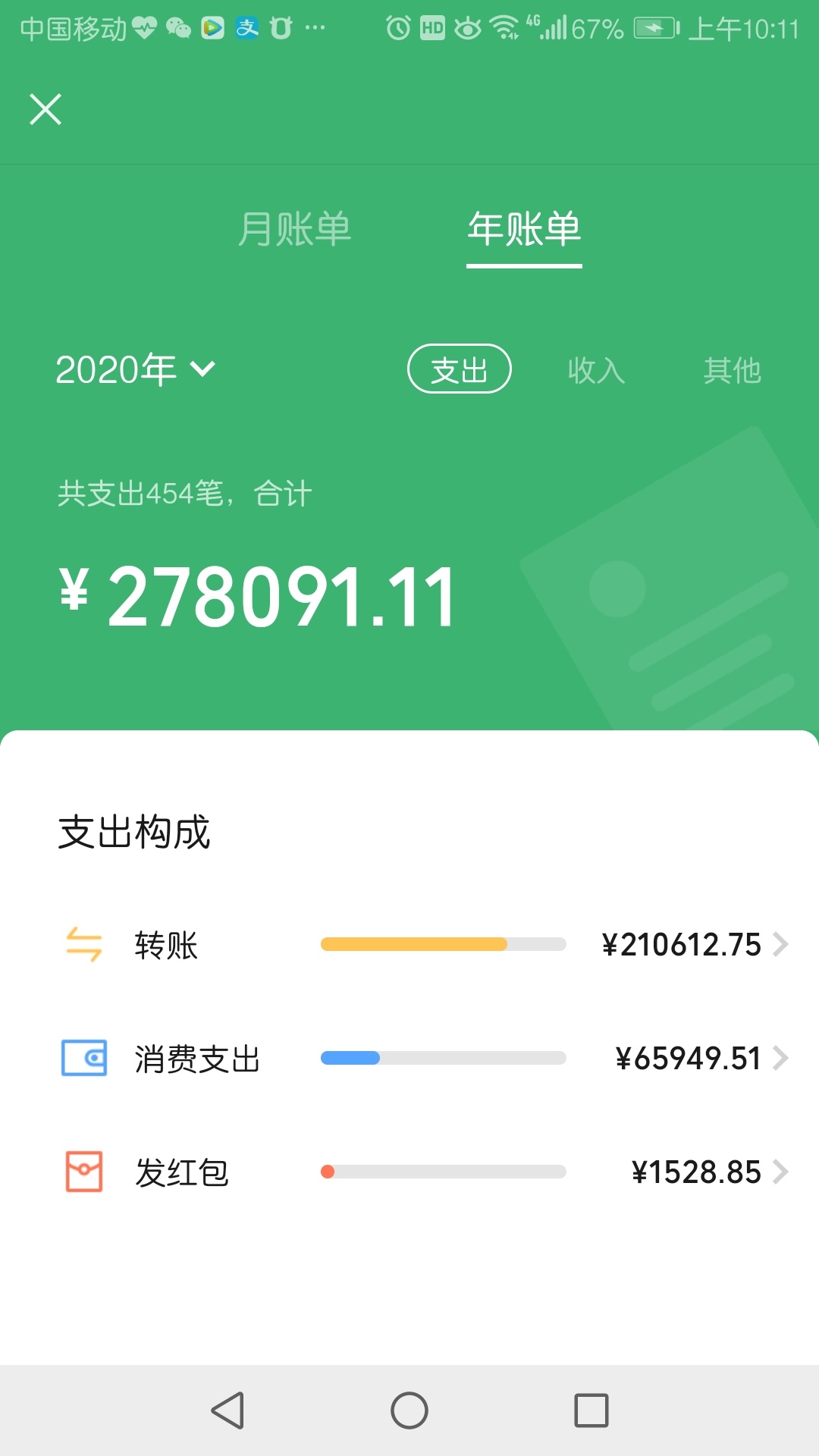
Task: Close the bill page
Action: (45, 109)
